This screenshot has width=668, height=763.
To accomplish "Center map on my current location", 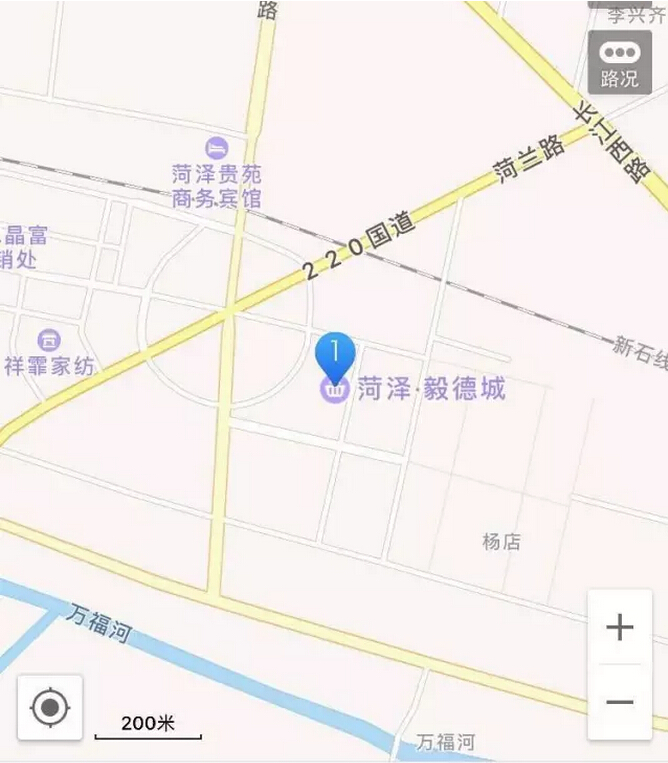I will pyautogui.click(x=50, y=708).
